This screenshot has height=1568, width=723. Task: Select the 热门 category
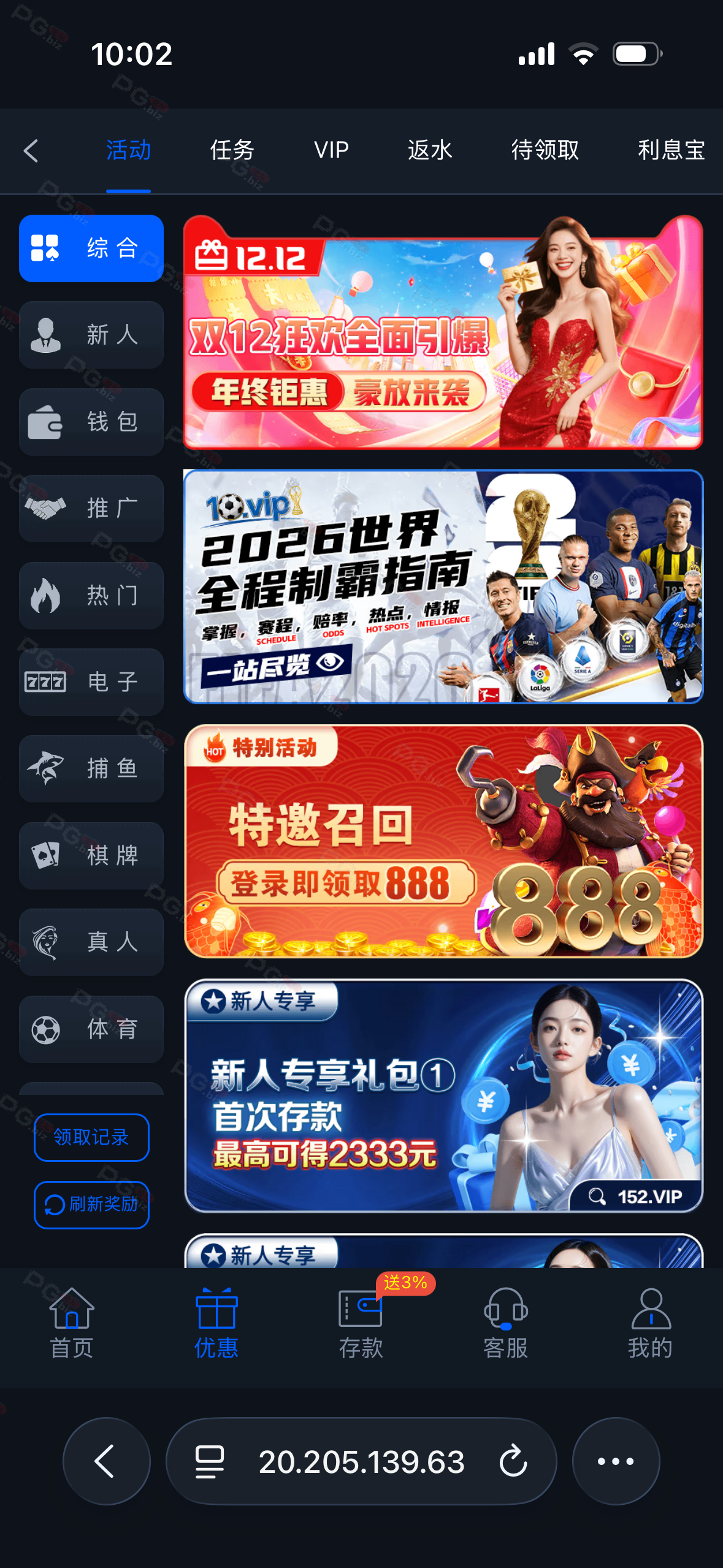91,595
